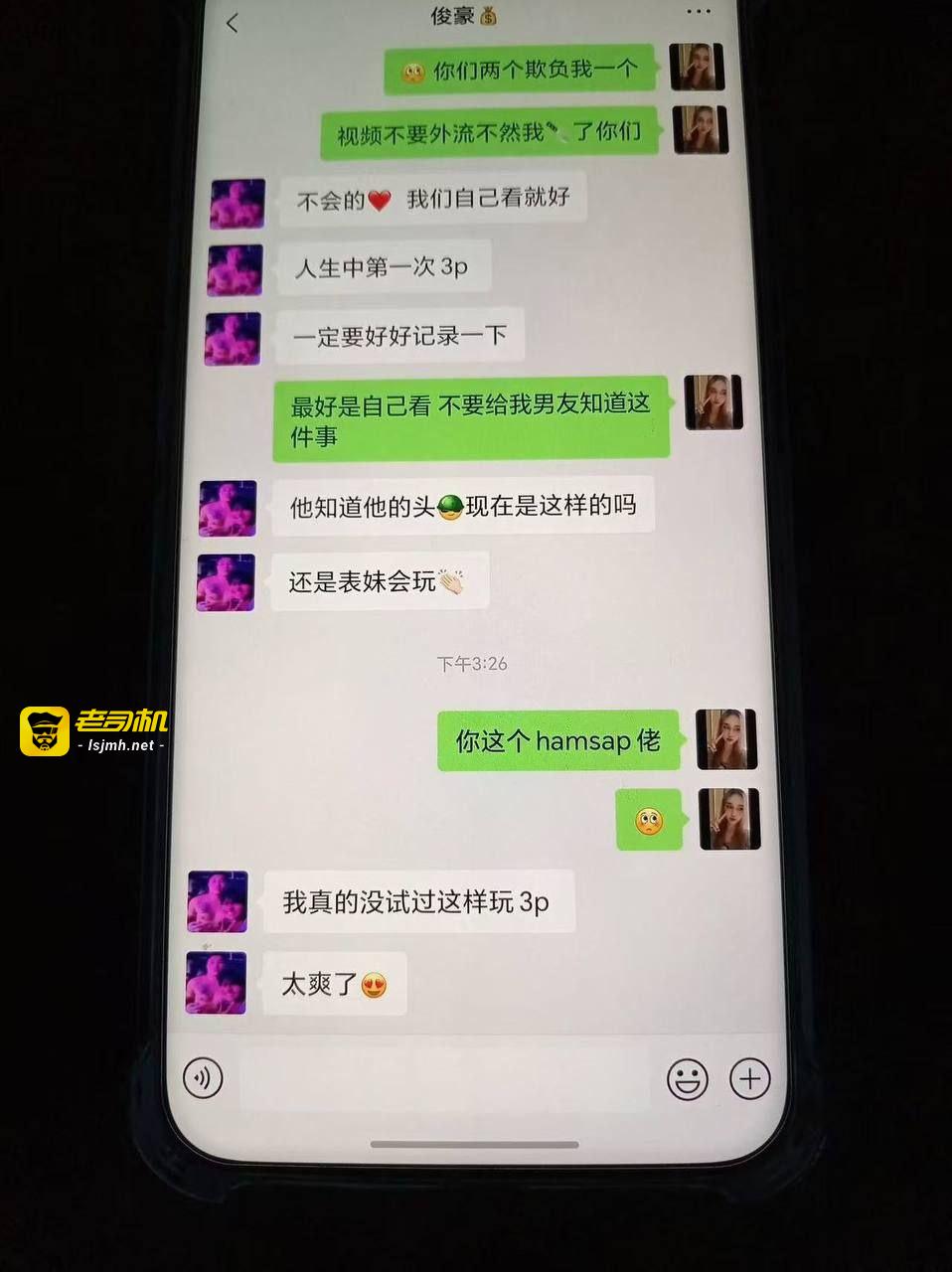Open the plus attachment menu
This screenshot has width=952, height=1272.
750,1078
